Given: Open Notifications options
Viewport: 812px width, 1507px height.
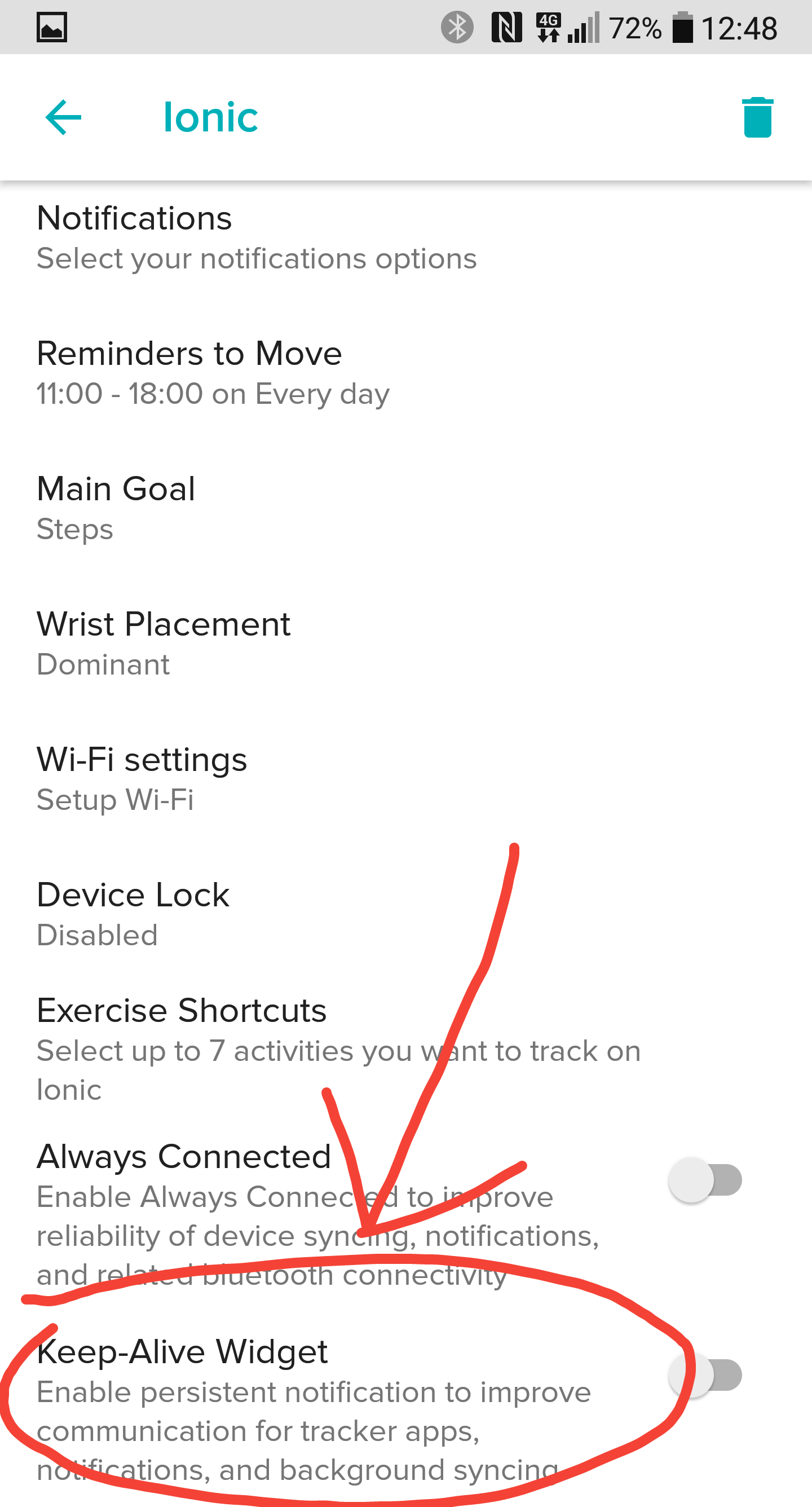Looking at the screenshot, I should click(256, 238).
